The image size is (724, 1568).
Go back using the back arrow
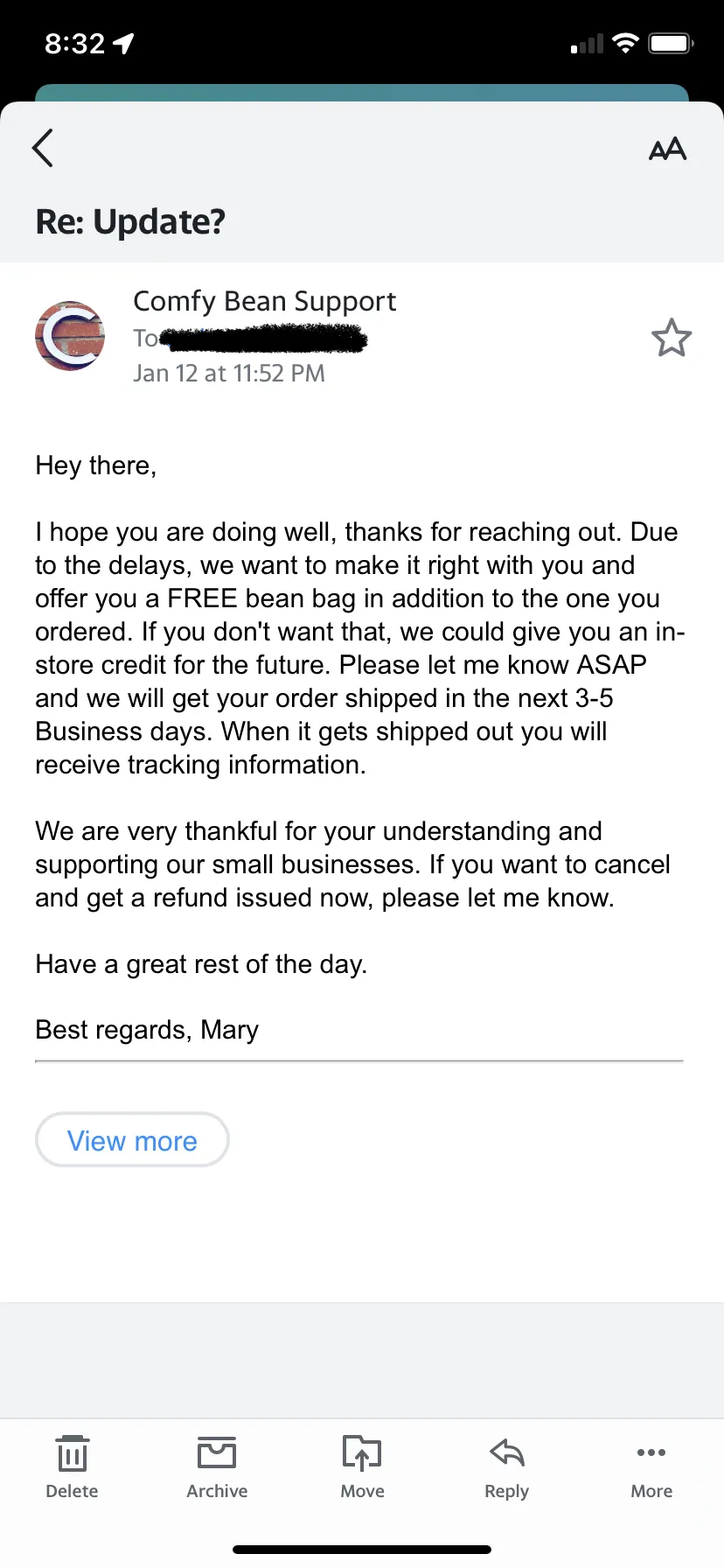(x=43, y=148)
